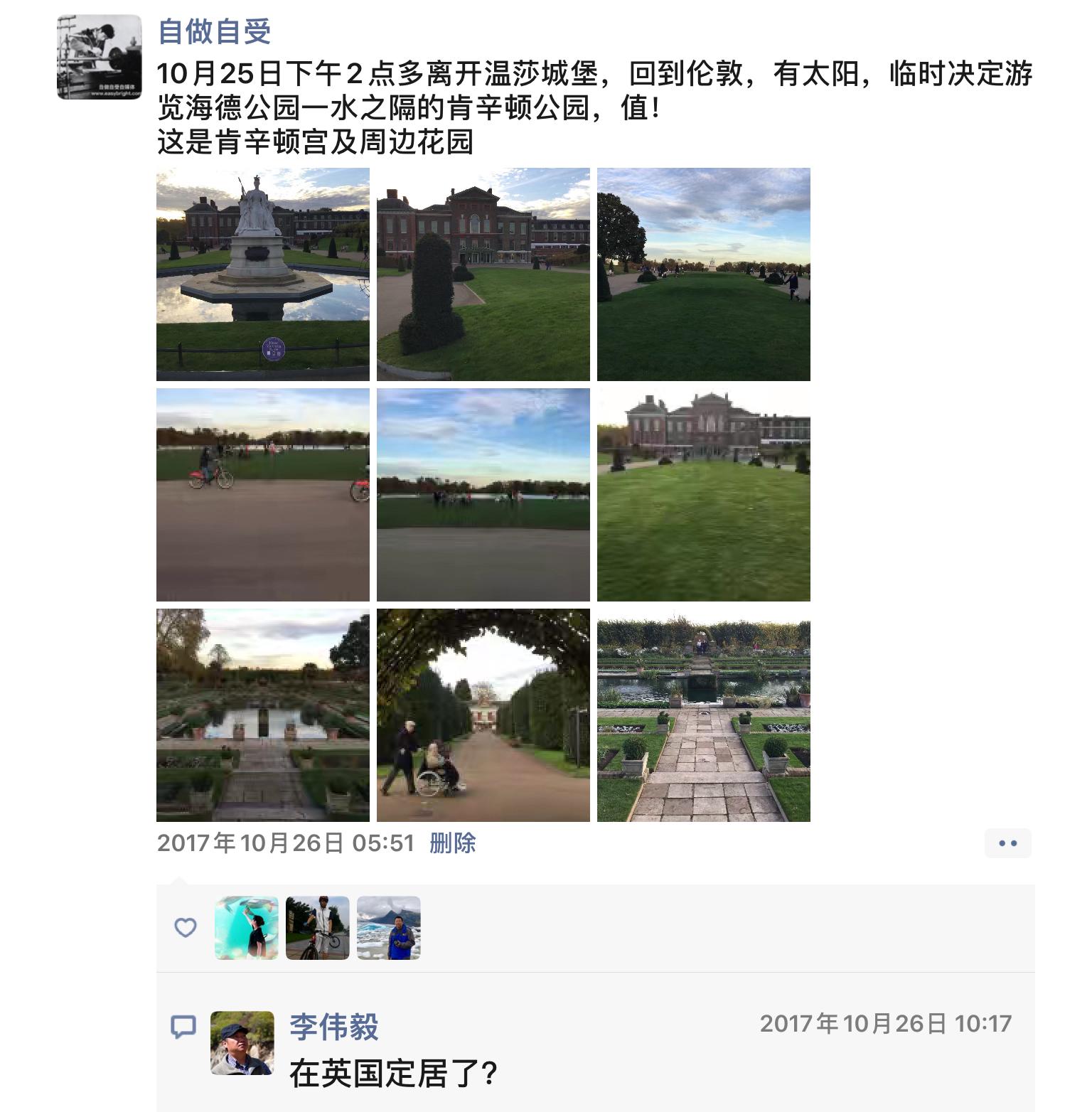Open the liker with the teal aquarium avatar
1092x1112 pixels.
click(247, 928)
